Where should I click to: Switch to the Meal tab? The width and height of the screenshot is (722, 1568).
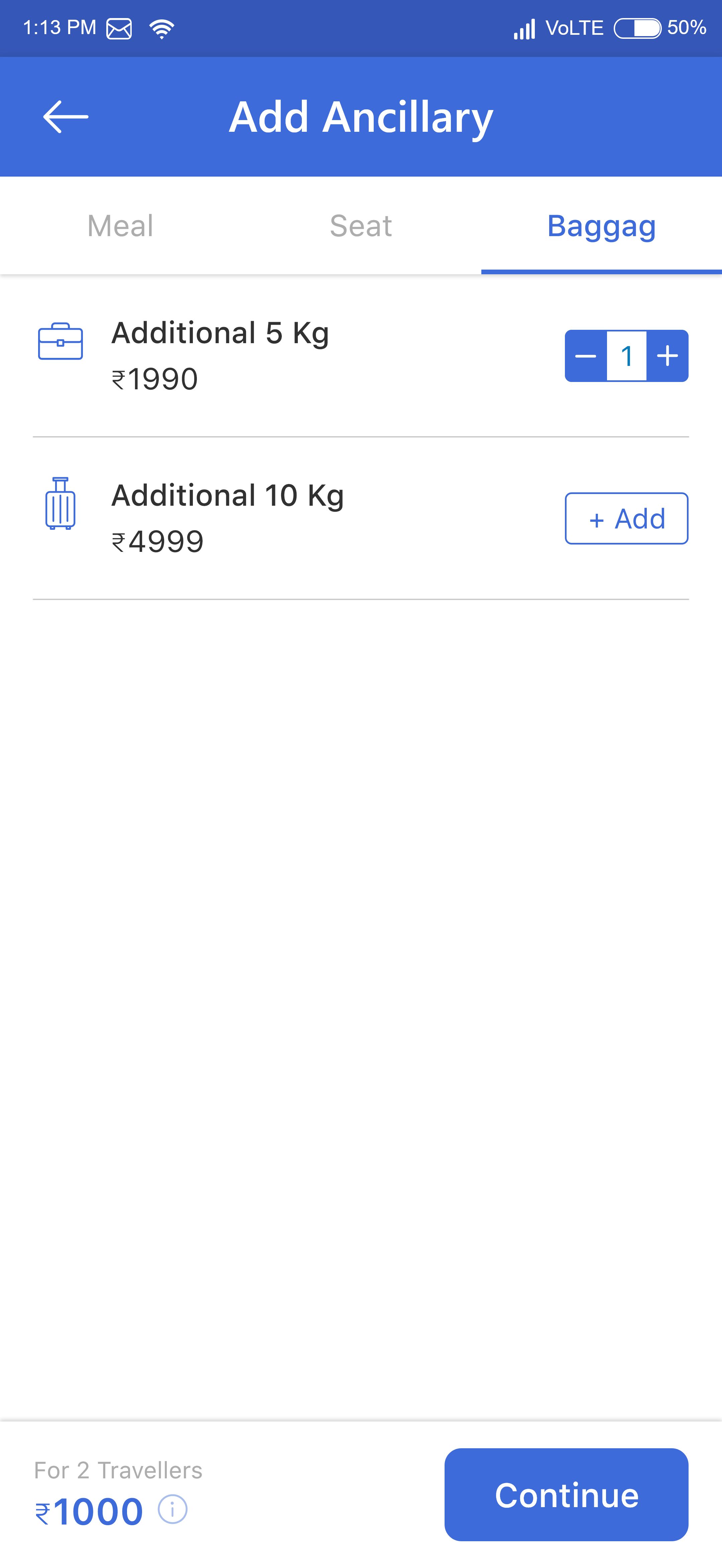[120, 226]
